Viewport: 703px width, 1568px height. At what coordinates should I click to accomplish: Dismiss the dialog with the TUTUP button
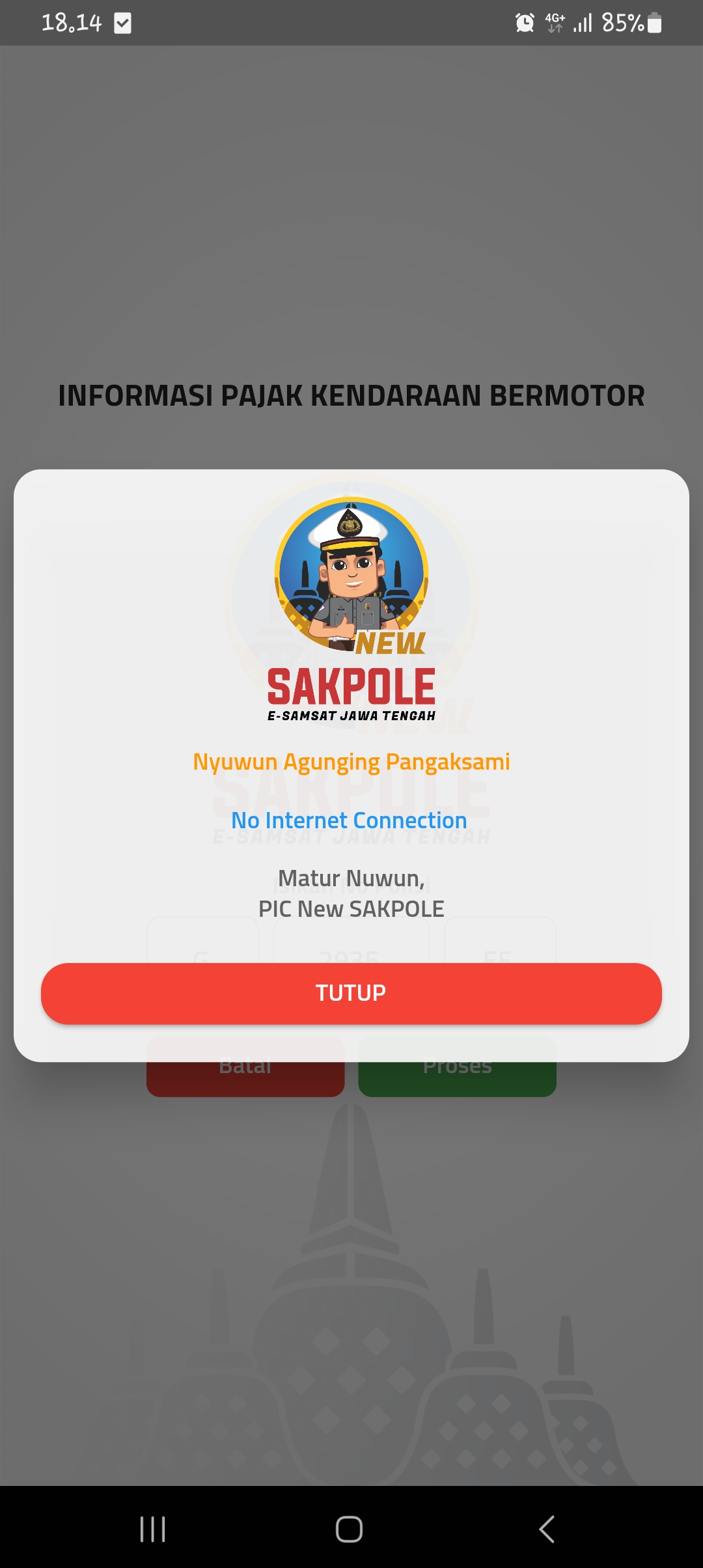click(351, 993)
